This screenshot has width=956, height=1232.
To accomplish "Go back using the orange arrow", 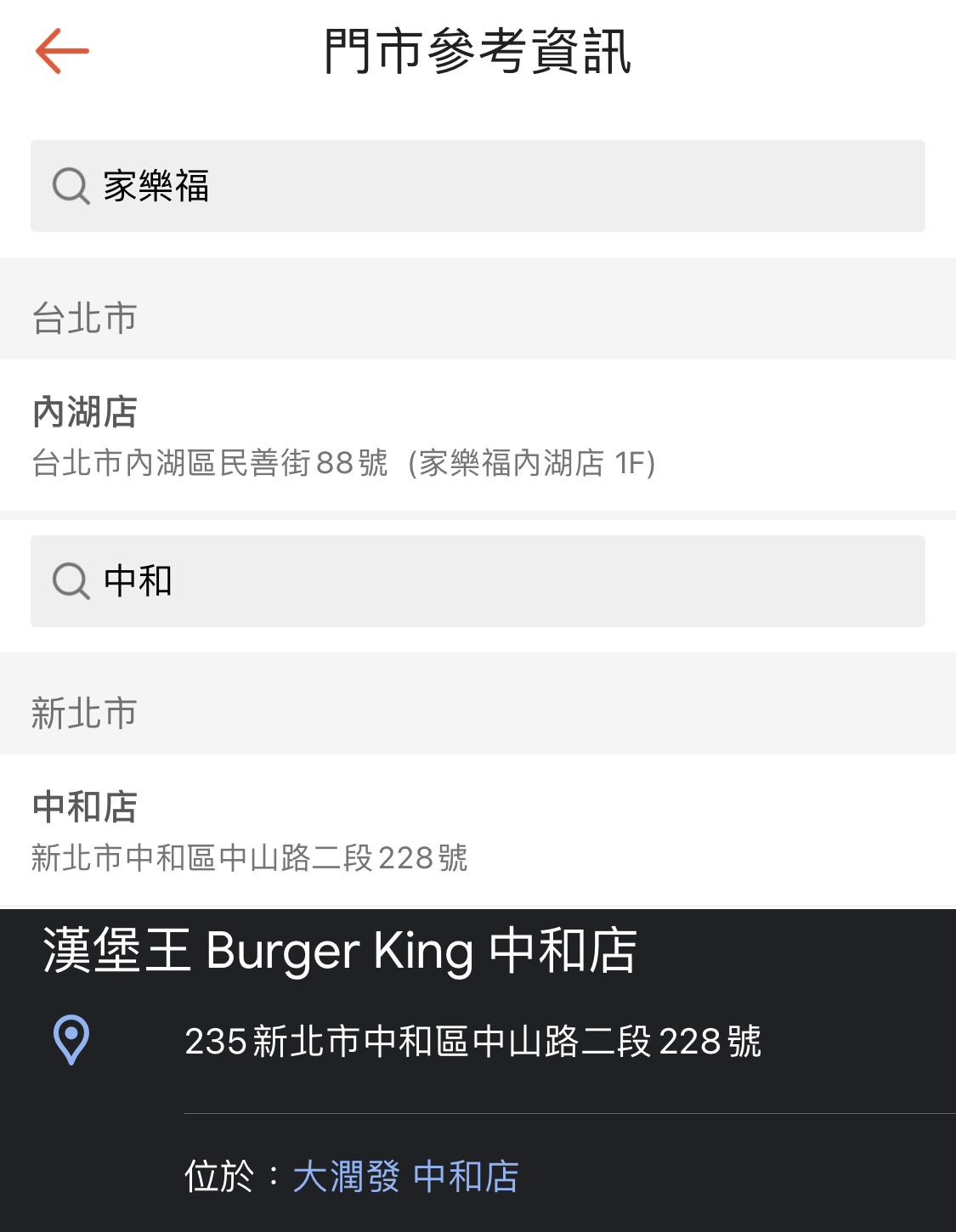I will pos(62,51).
